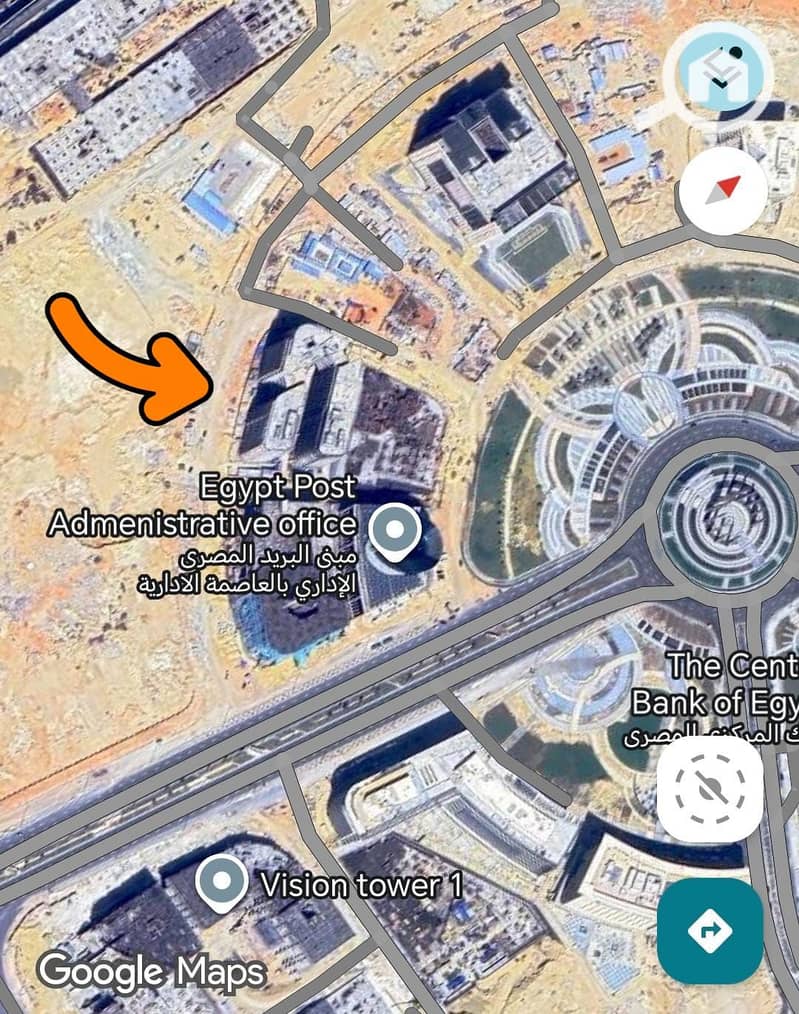The height and width of the screenshot is (1014, 799).
Task: Open the map layers button
Action: [720, 74]
